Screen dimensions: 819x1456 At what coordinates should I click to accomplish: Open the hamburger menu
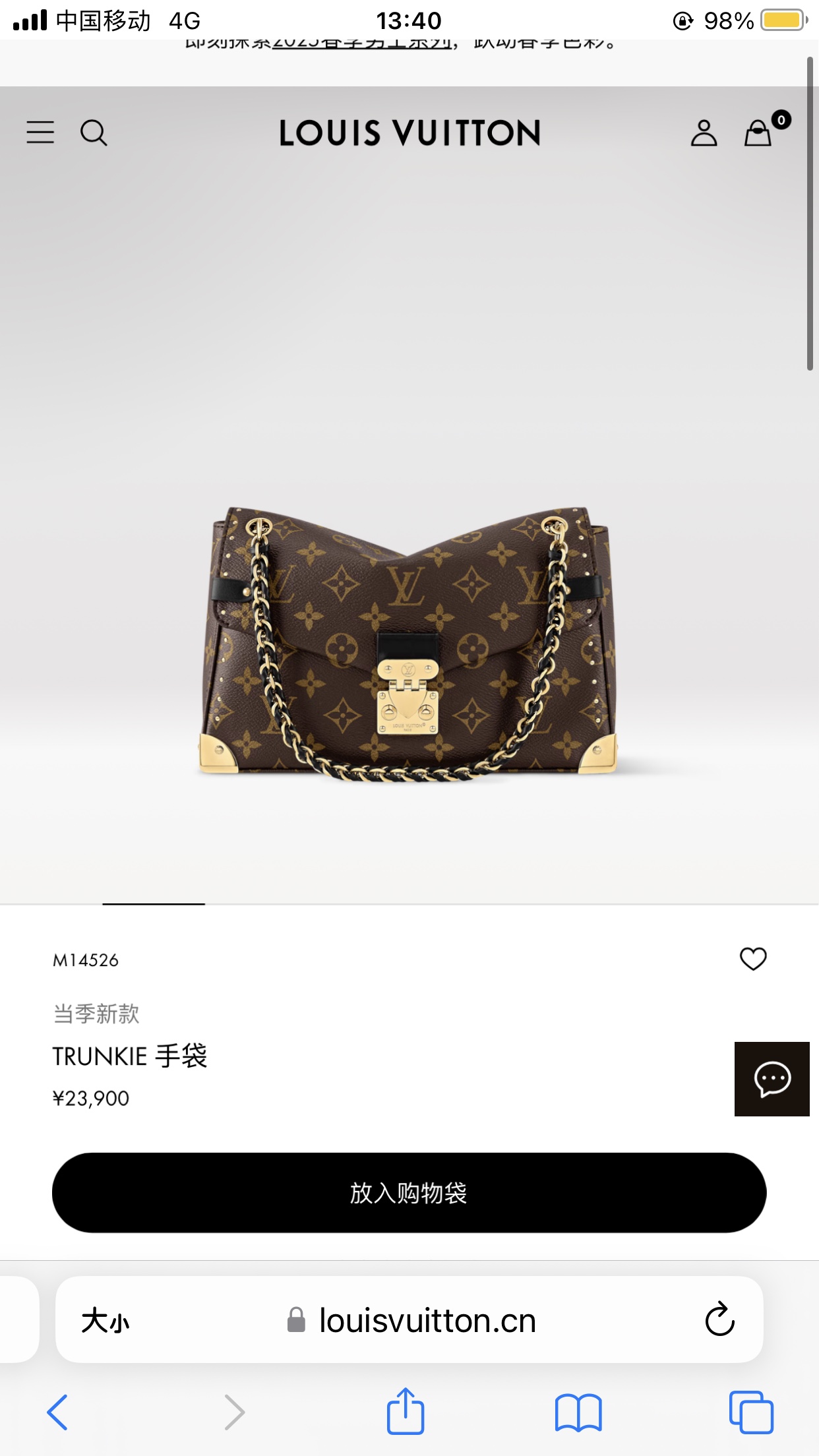coord(40,133)
